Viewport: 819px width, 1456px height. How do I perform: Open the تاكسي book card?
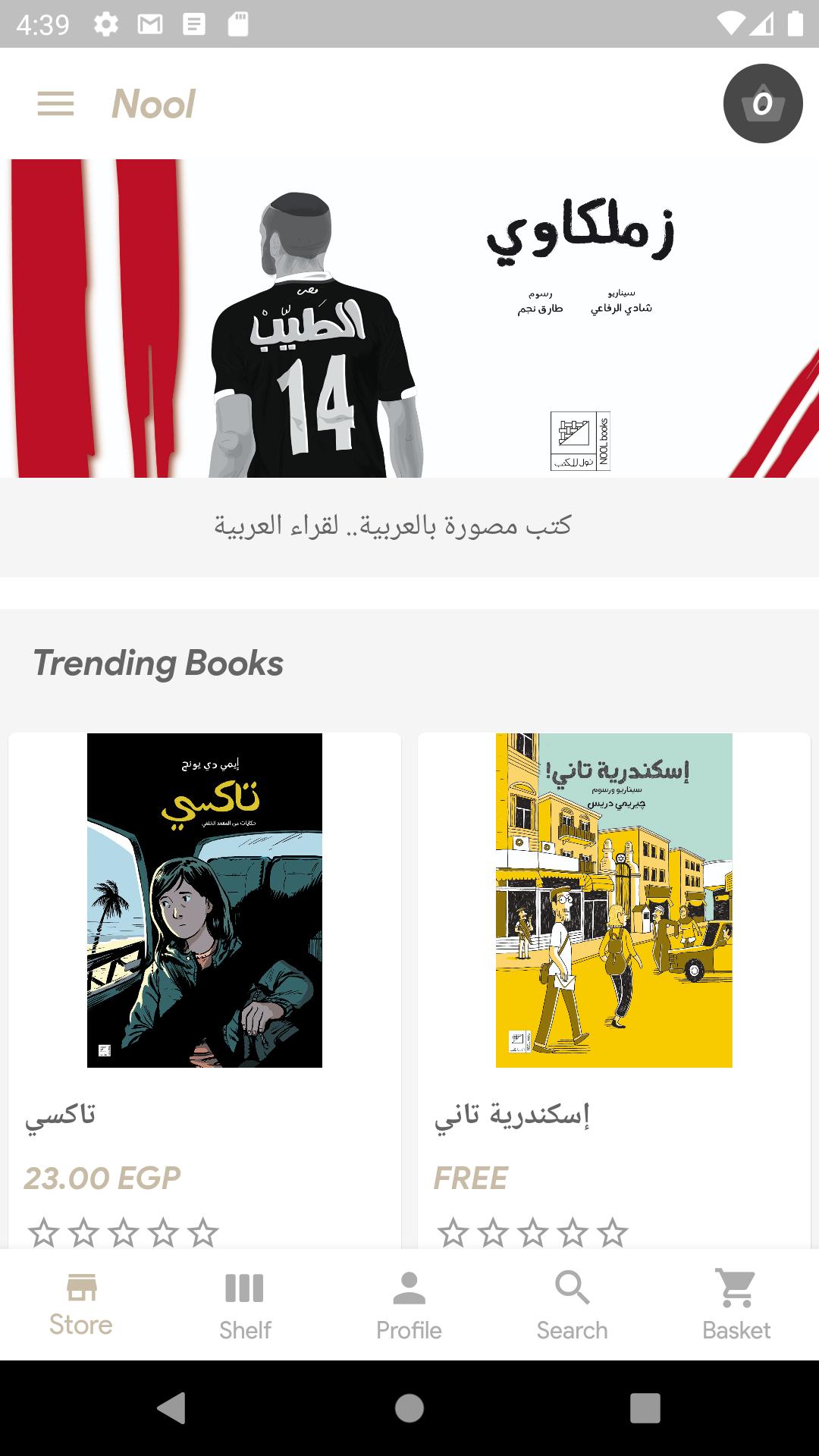pos(205,948)
